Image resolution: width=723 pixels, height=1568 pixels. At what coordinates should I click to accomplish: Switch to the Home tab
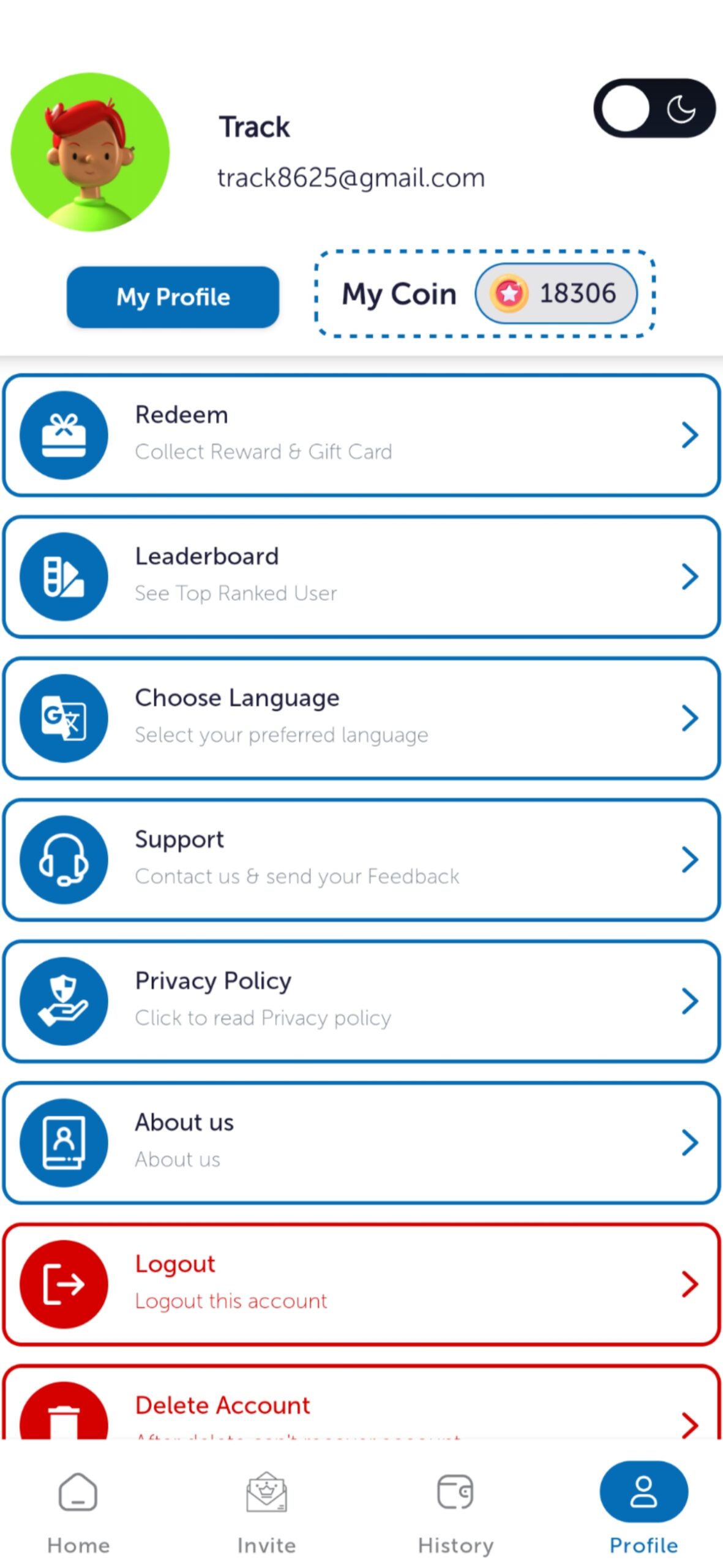78,1512
